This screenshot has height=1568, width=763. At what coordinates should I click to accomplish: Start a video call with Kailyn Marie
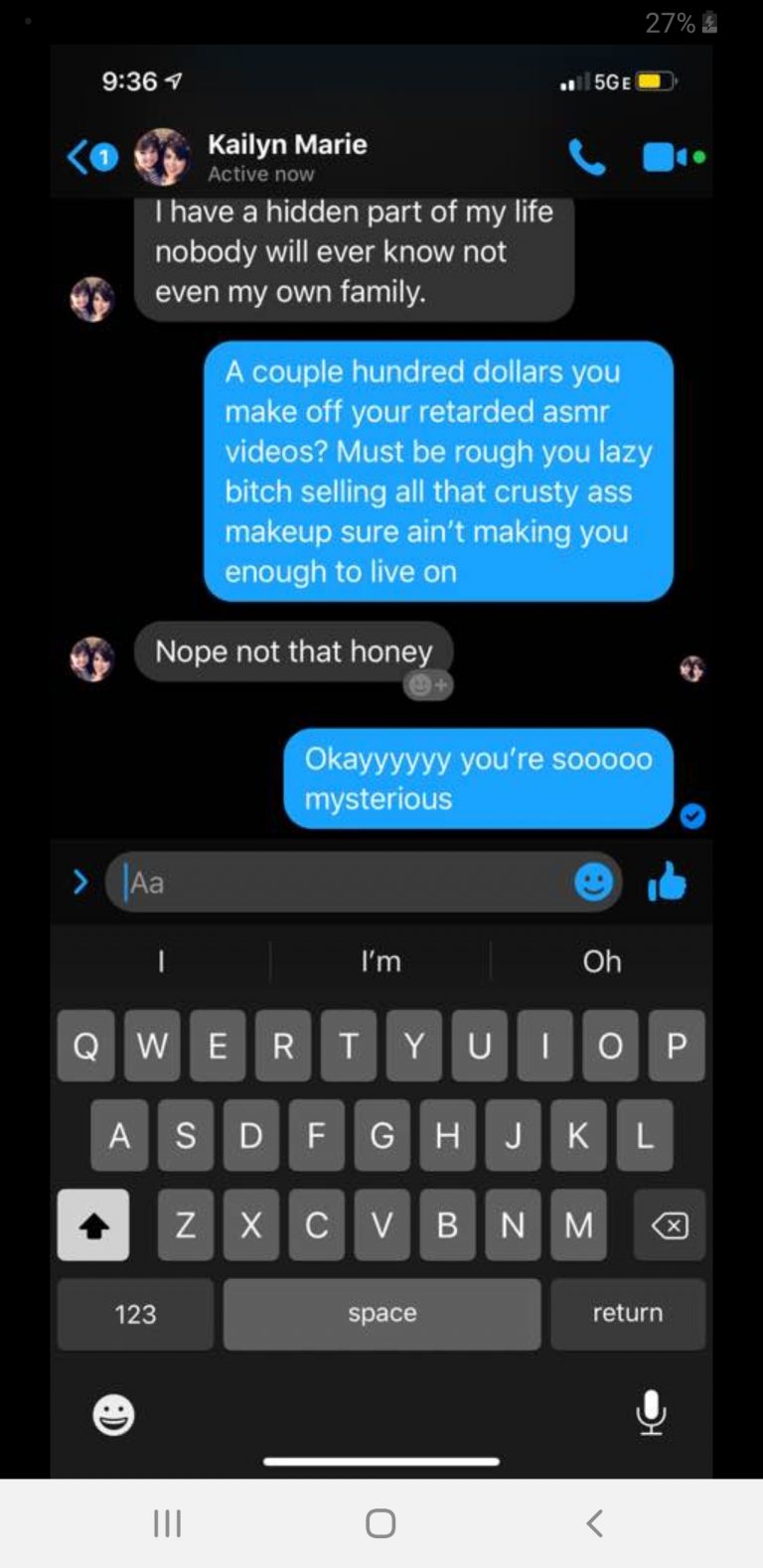tap(673, 157)
